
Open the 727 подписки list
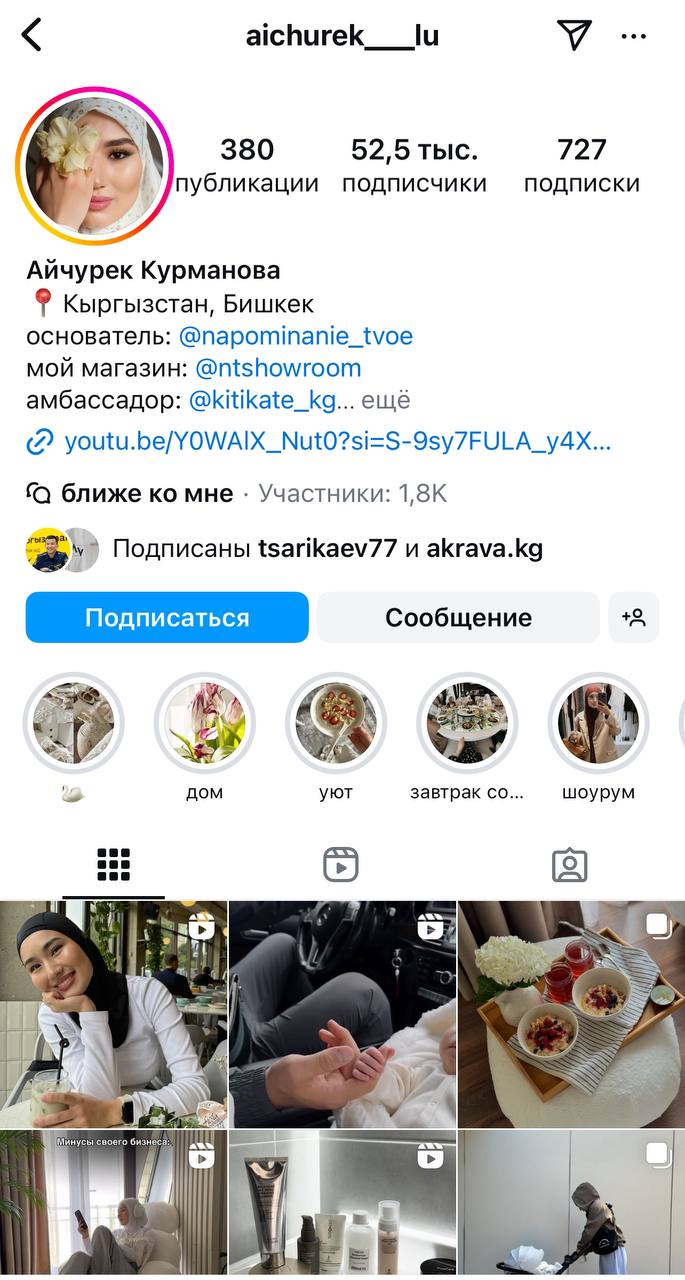pyautogui.click(x=581, y=166)
